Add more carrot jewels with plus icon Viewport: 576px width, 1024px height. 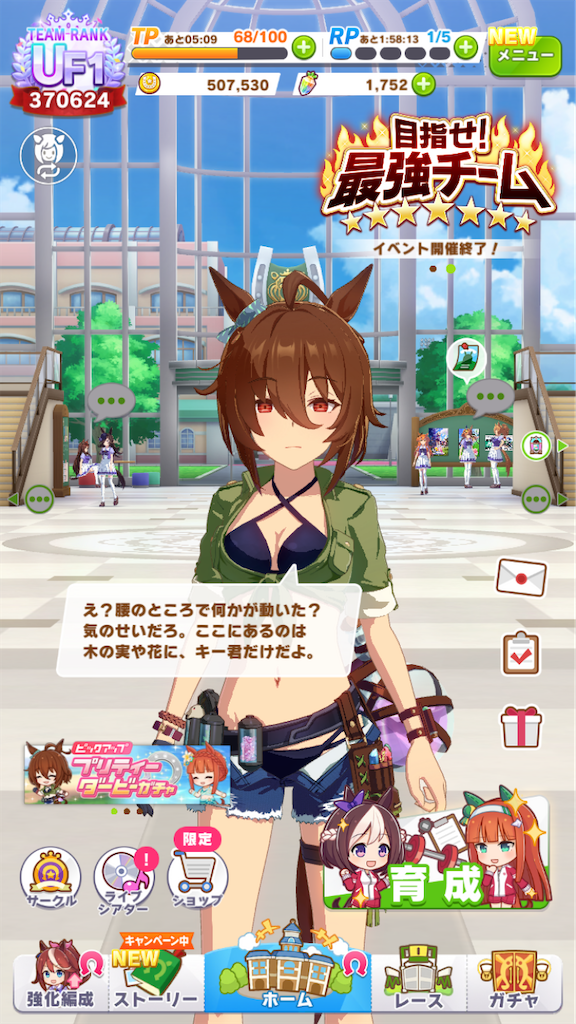point(423,84)
